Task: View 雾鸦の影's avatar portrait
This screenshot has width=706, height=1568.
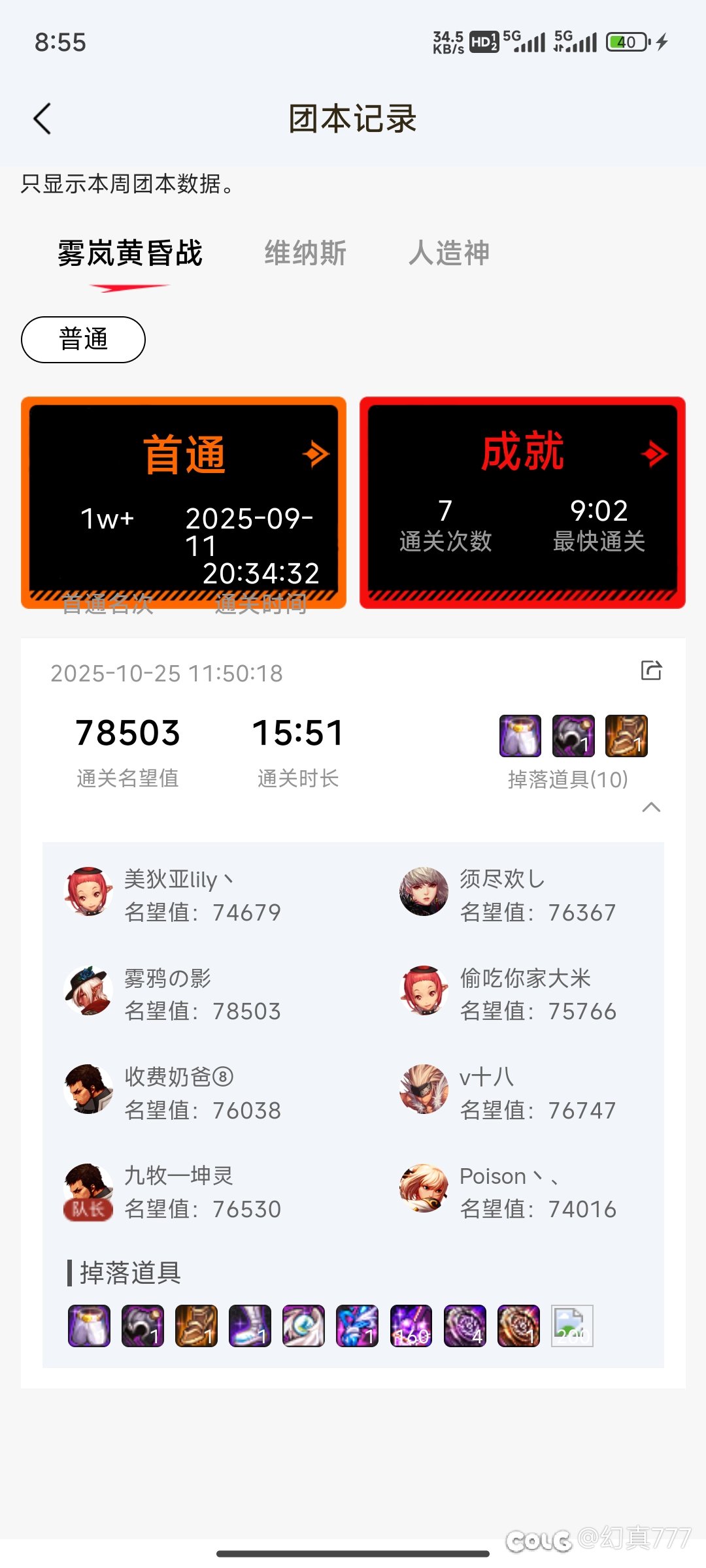Action: [89, 990]
